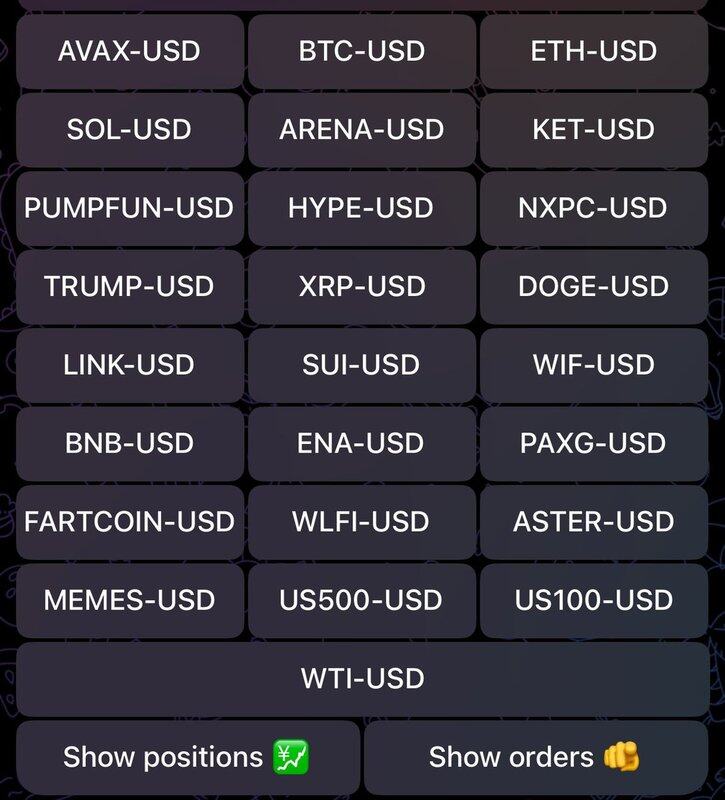725x800 pixels.
Task: Pick PAXG-USD gold pair
Action: pos(593,443)
